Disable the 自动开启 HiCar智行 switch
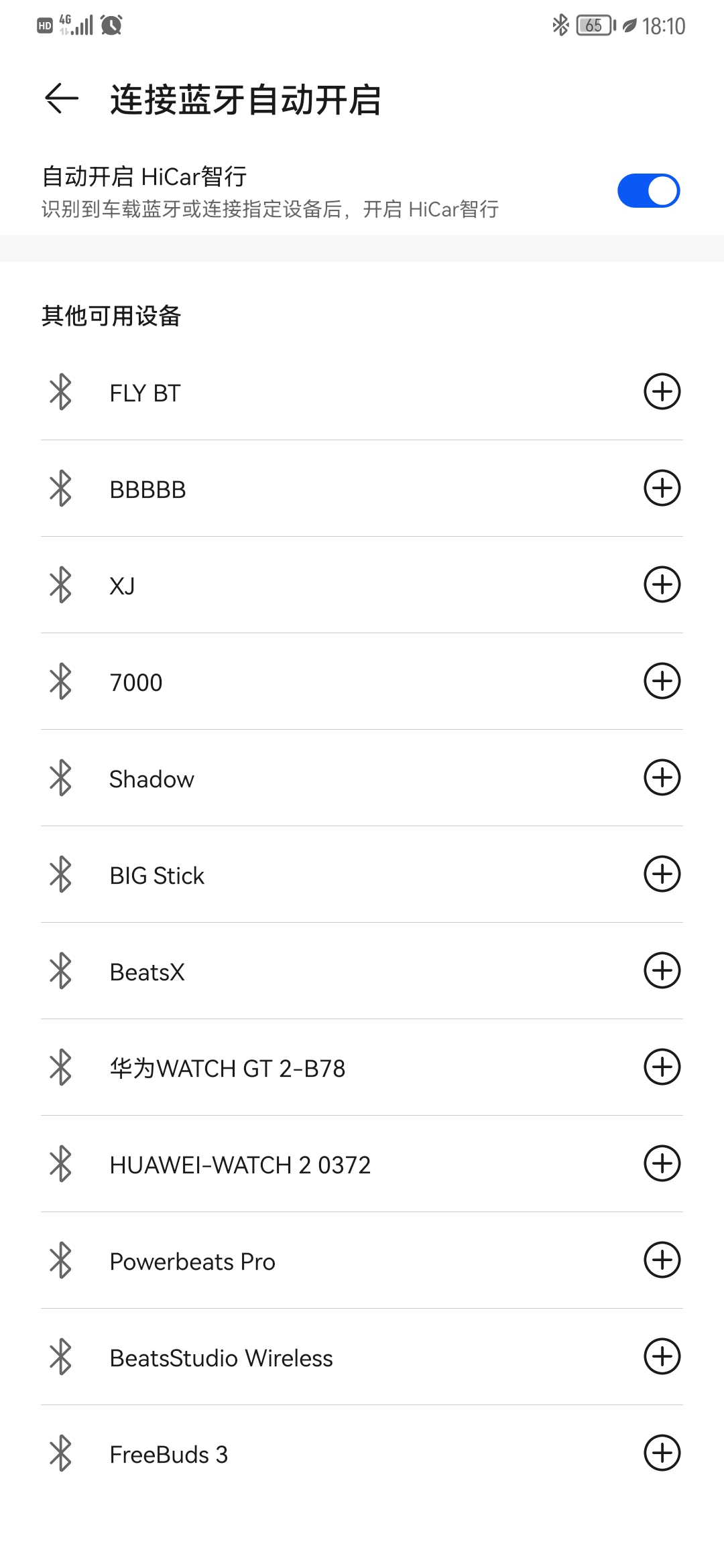This screenshot has width=724, height=1568. (x=648, y=190)
